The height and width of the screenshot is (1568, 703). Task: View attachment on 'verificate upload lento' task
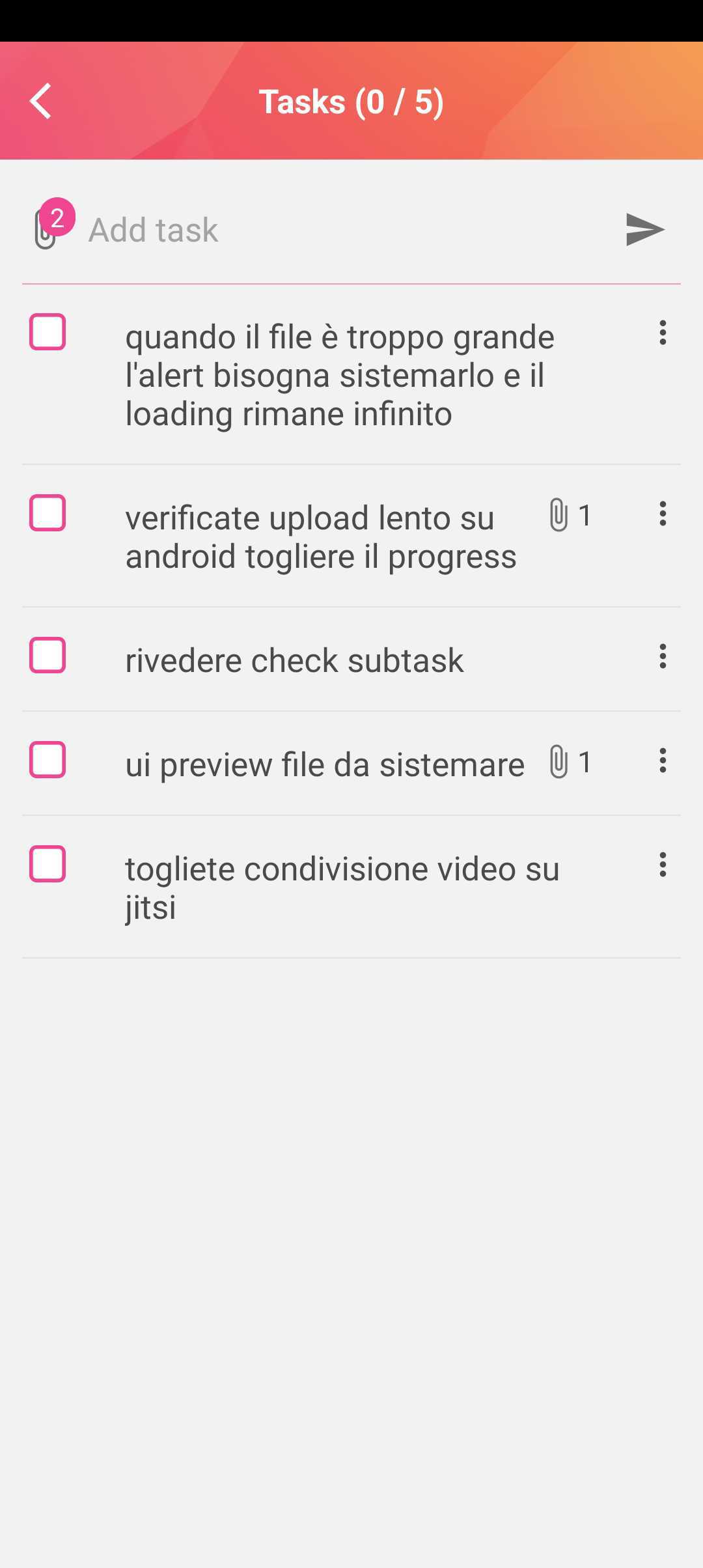[569, 516]
